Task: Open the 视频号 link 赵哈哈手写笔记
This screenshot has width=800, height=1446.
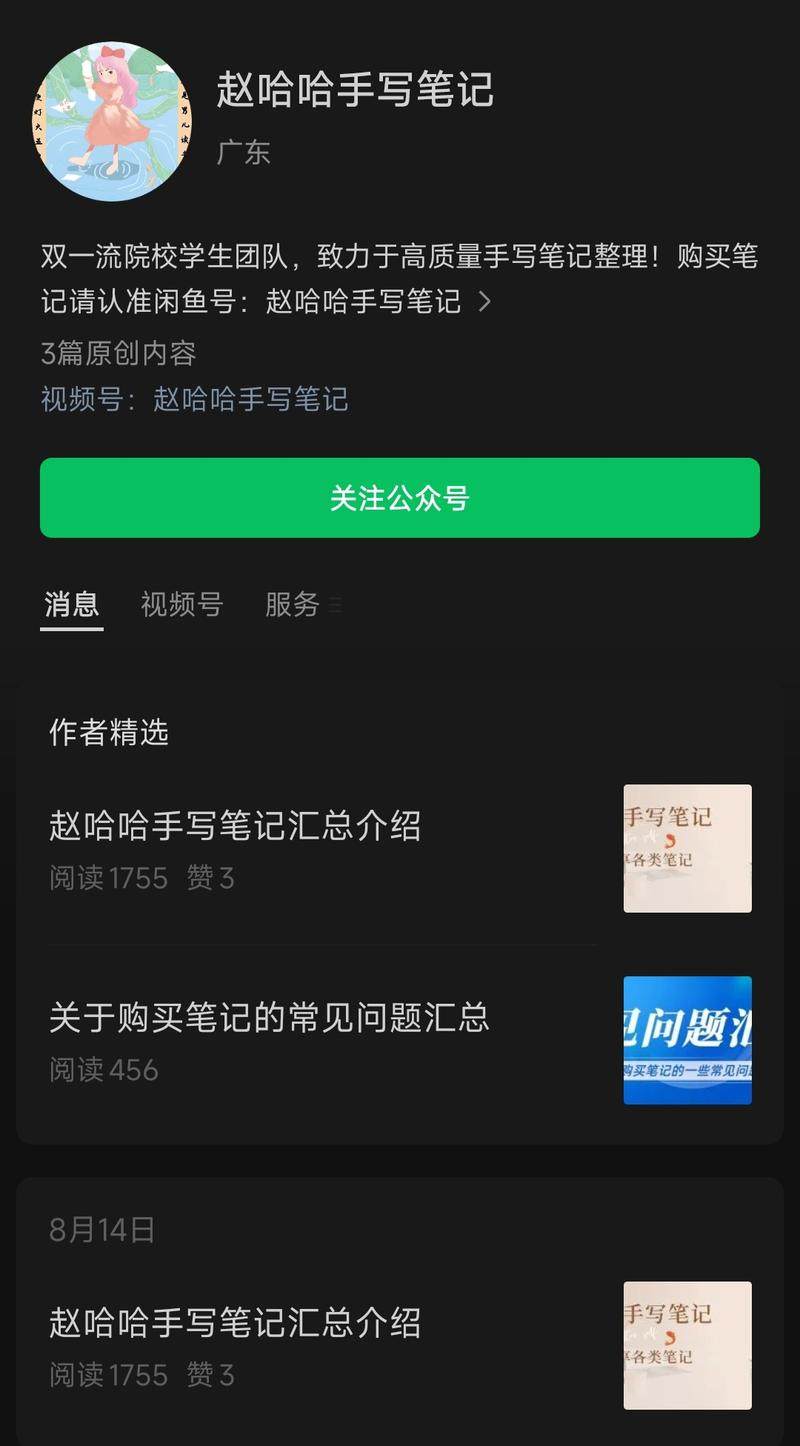Action: 250,399
